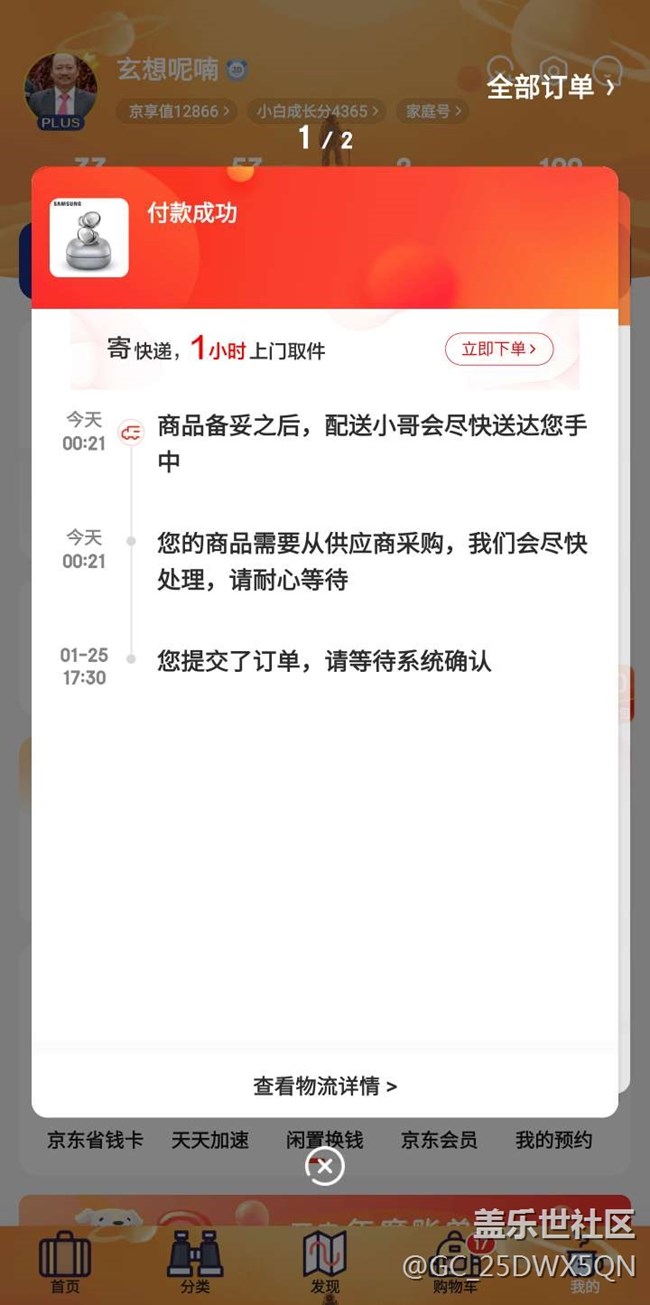Tap 立即下单 to book courier pickup

[498, 349]
